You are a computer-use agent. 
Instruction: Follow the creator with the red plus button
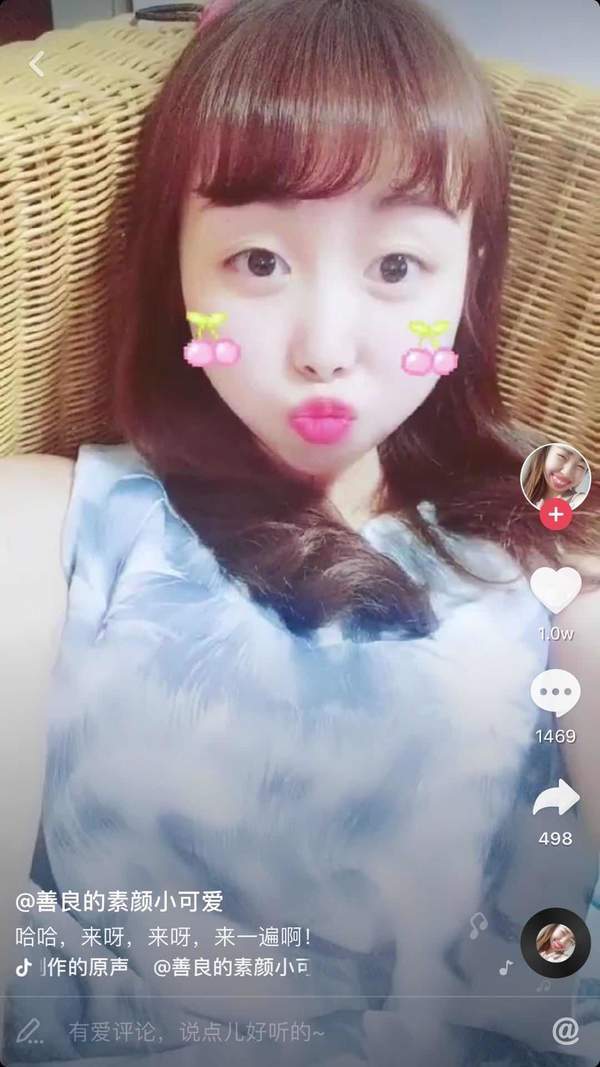tap(555, 516)
